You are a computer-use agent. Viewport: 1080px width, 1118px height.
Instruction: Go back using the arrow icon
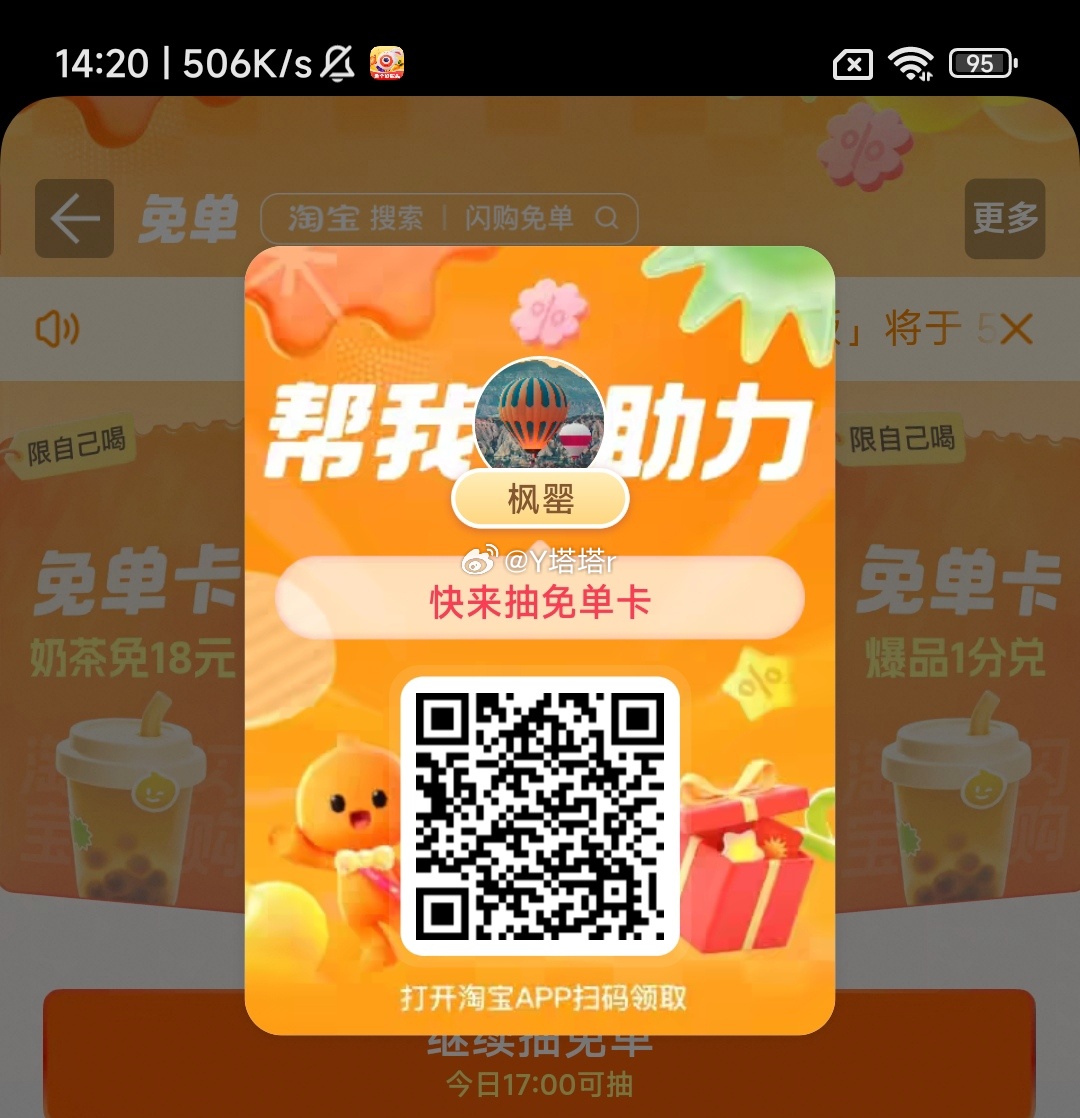(74, 219)
